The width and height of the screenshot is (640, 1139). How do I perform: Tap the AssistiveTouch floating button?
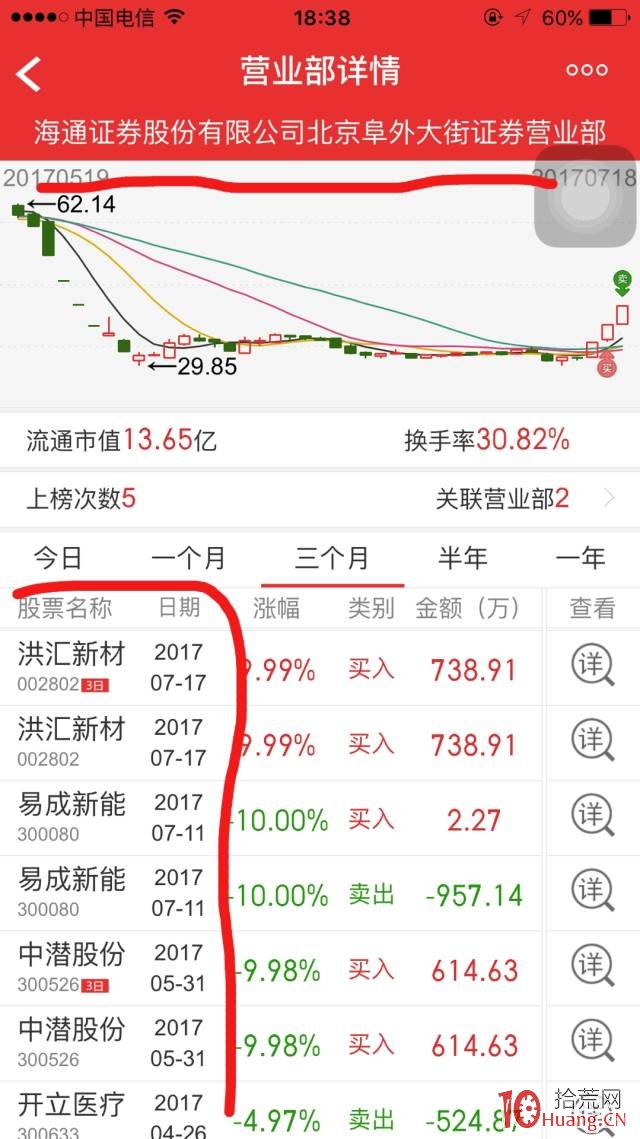click(586, 196)
